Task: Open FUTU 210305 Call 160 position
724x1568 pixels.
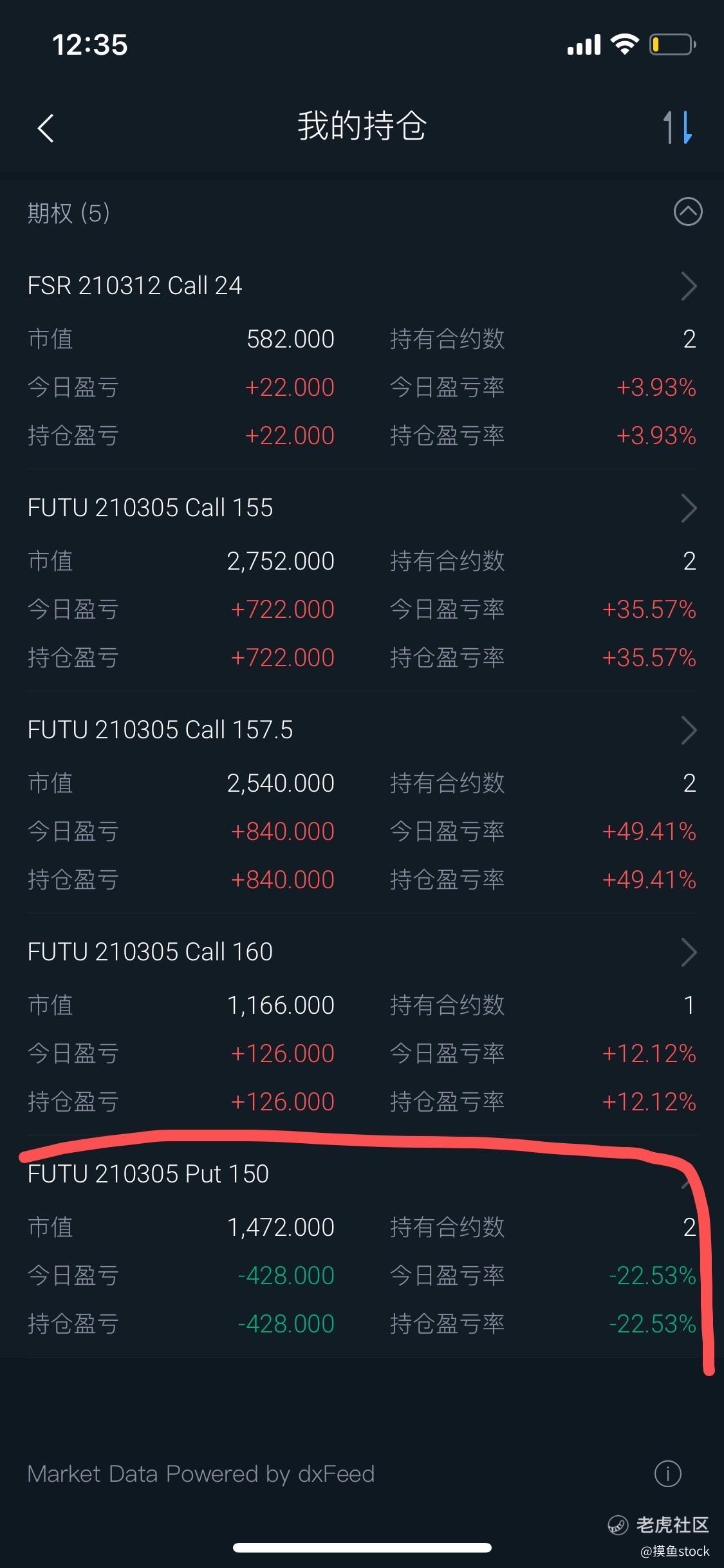Action: (362, 952)
